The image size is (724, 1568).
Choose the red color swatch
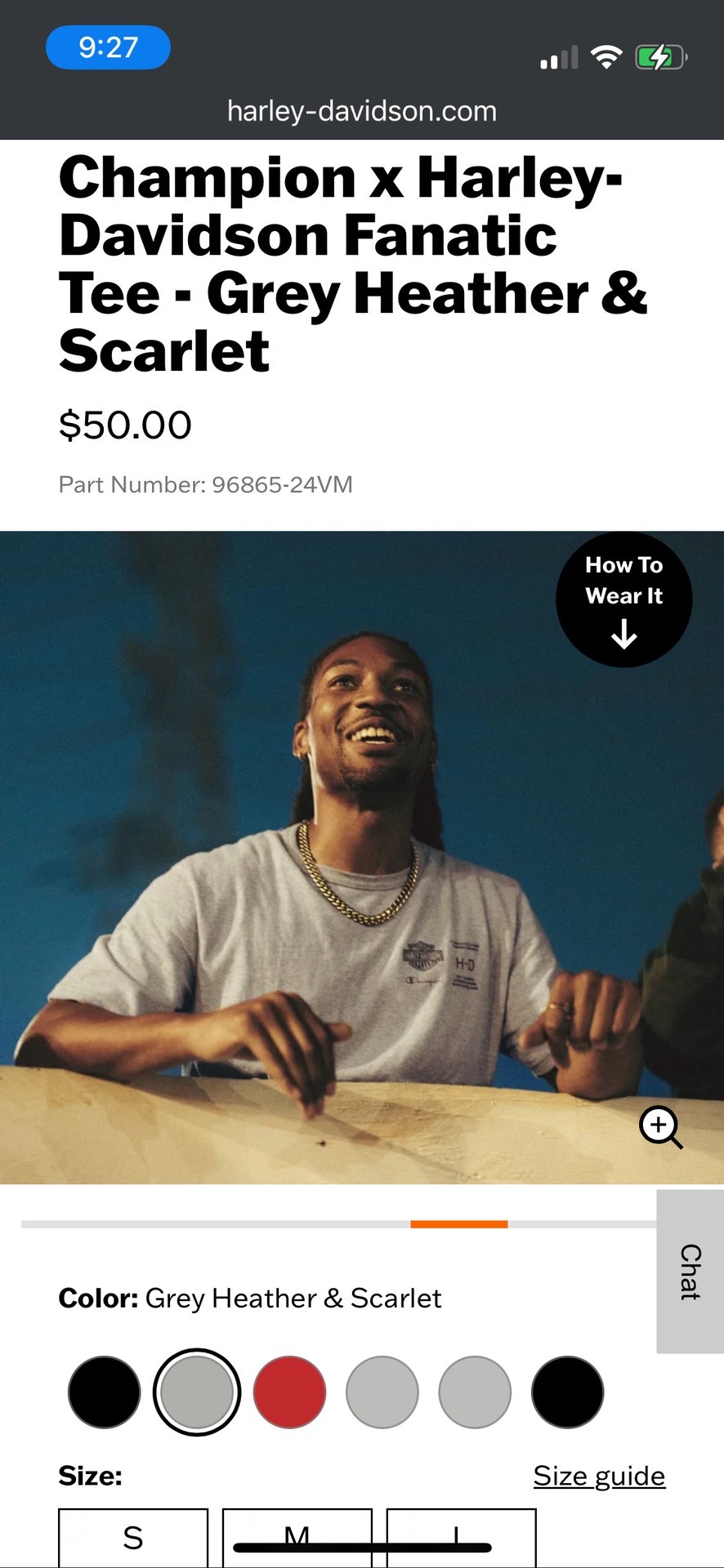point(289,1392)
